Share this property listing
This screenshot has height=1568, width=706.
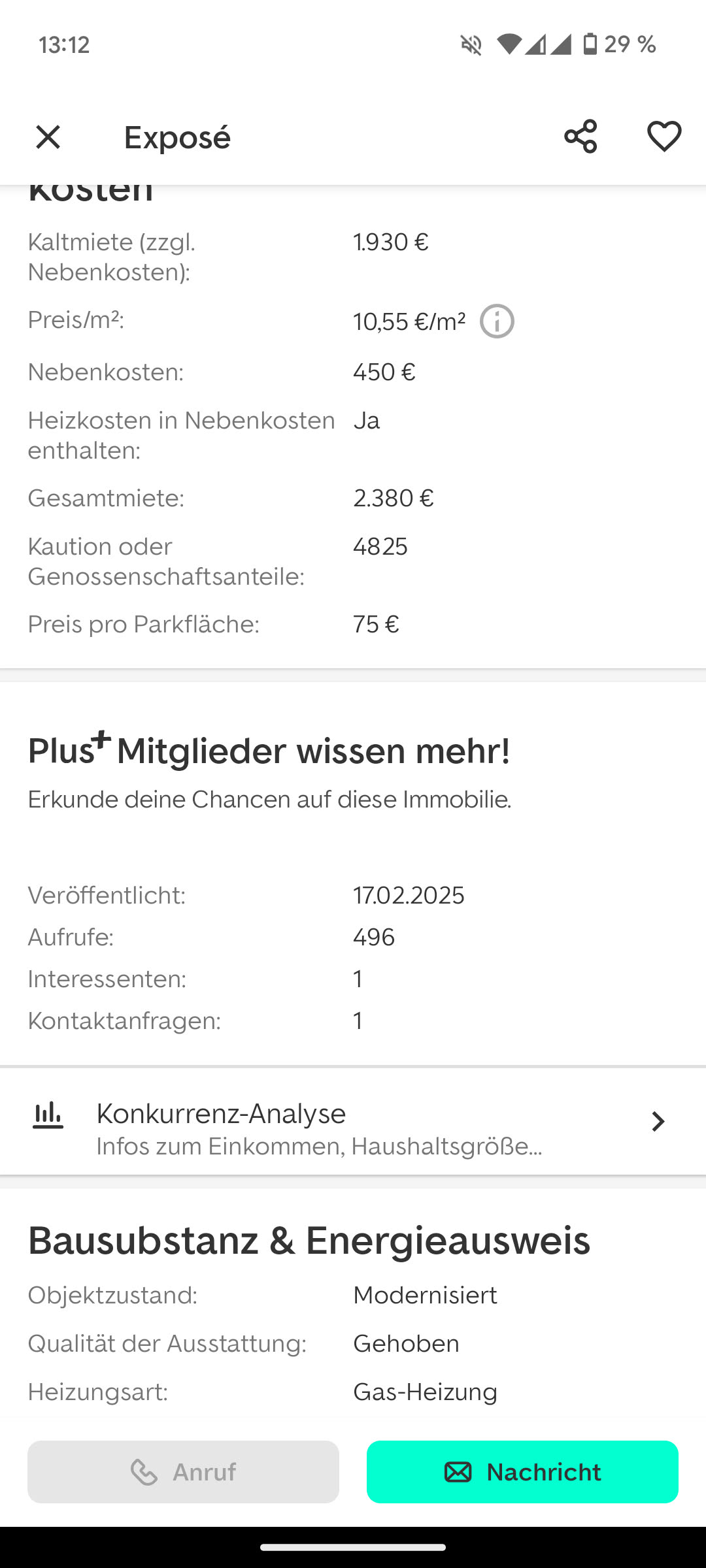[580, 137]
